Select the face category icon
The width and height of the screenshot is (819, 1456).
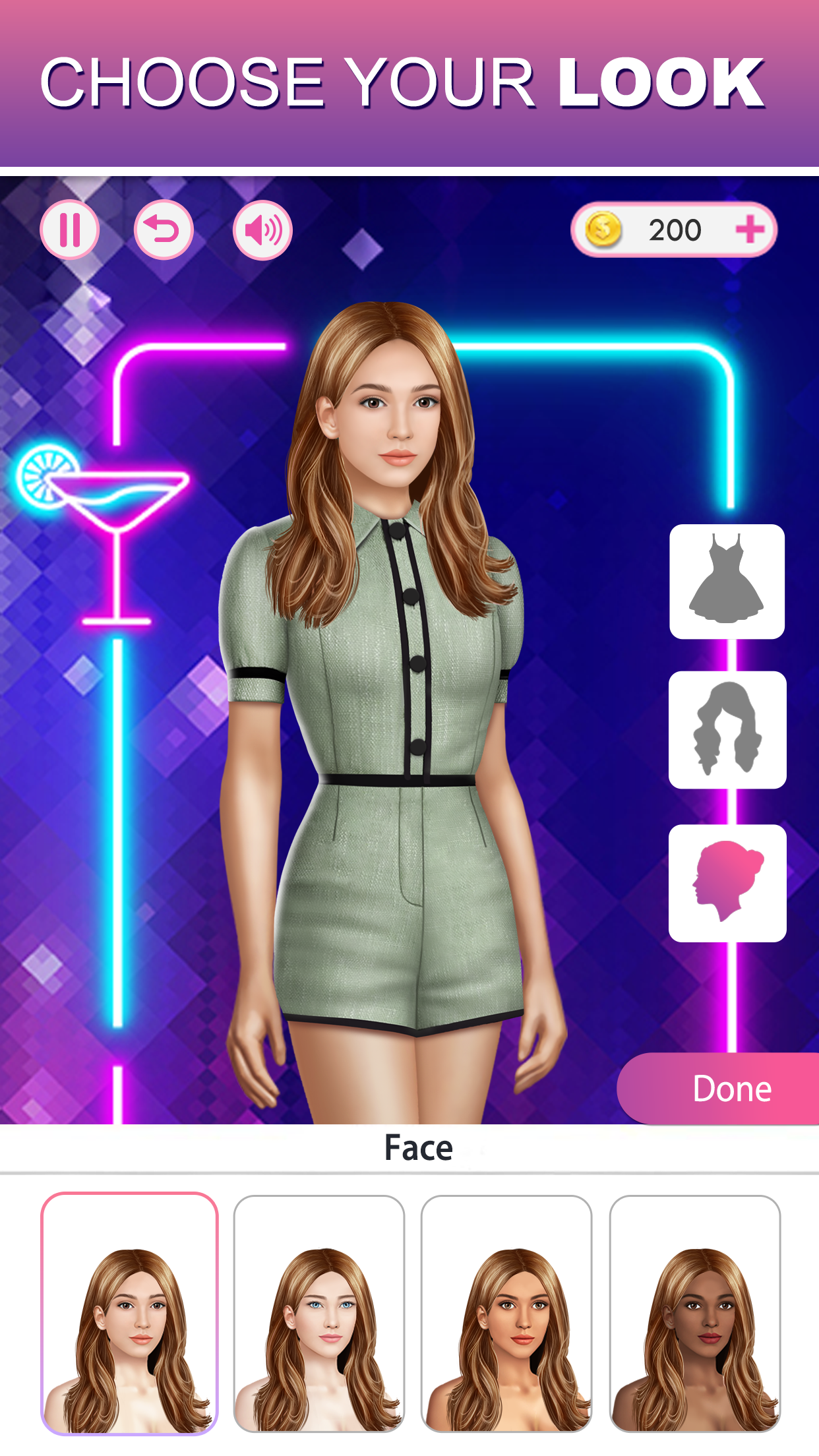tap(727, 883)
